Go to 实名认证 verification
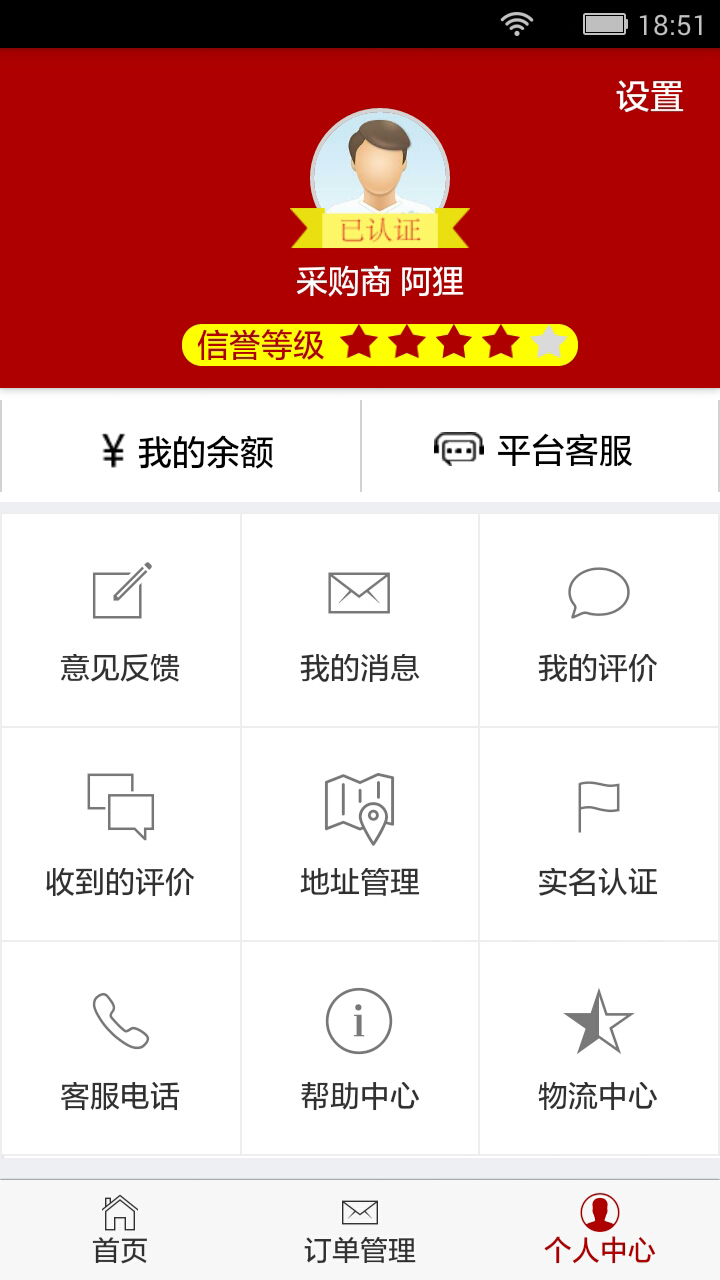 pos(598,836)
